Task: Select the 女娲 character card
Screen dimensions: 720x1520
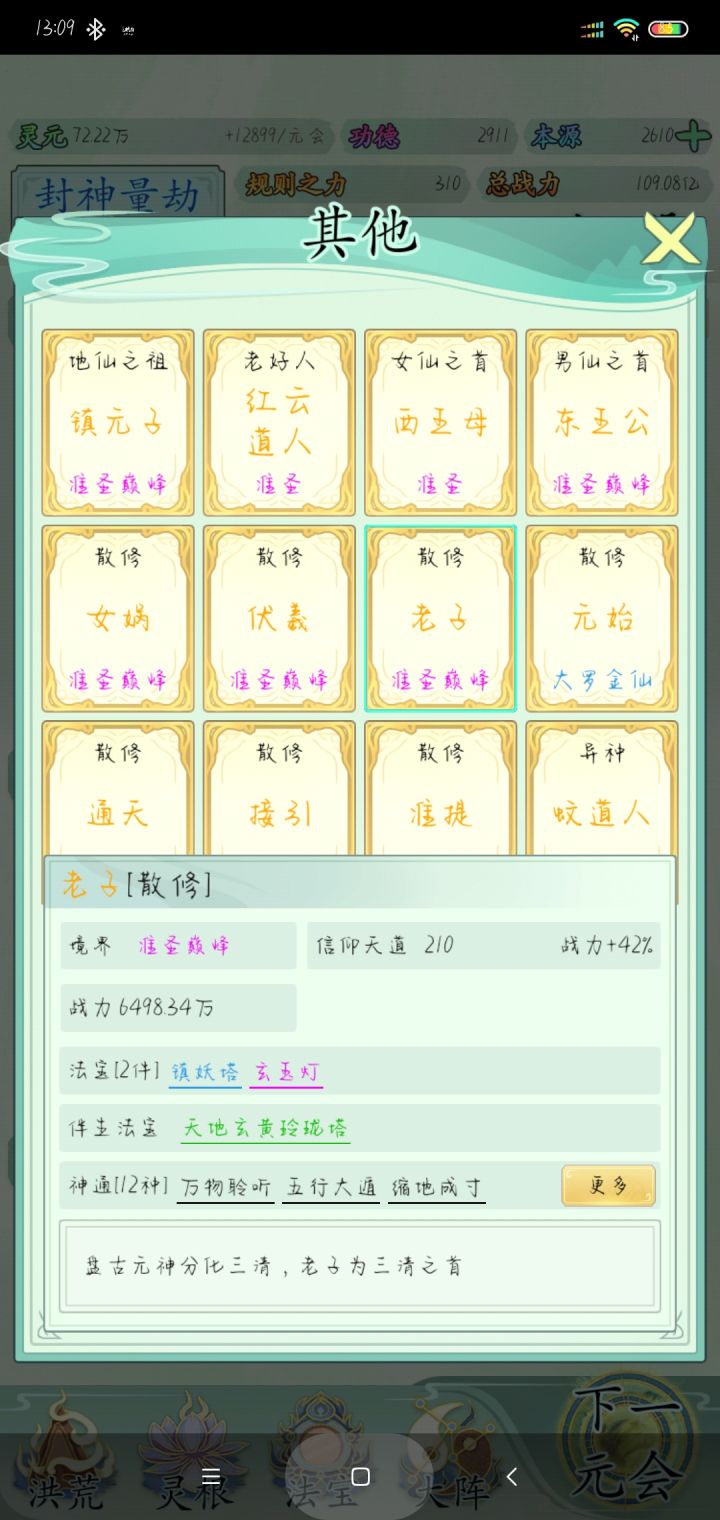Action: [x=118, y=618]
